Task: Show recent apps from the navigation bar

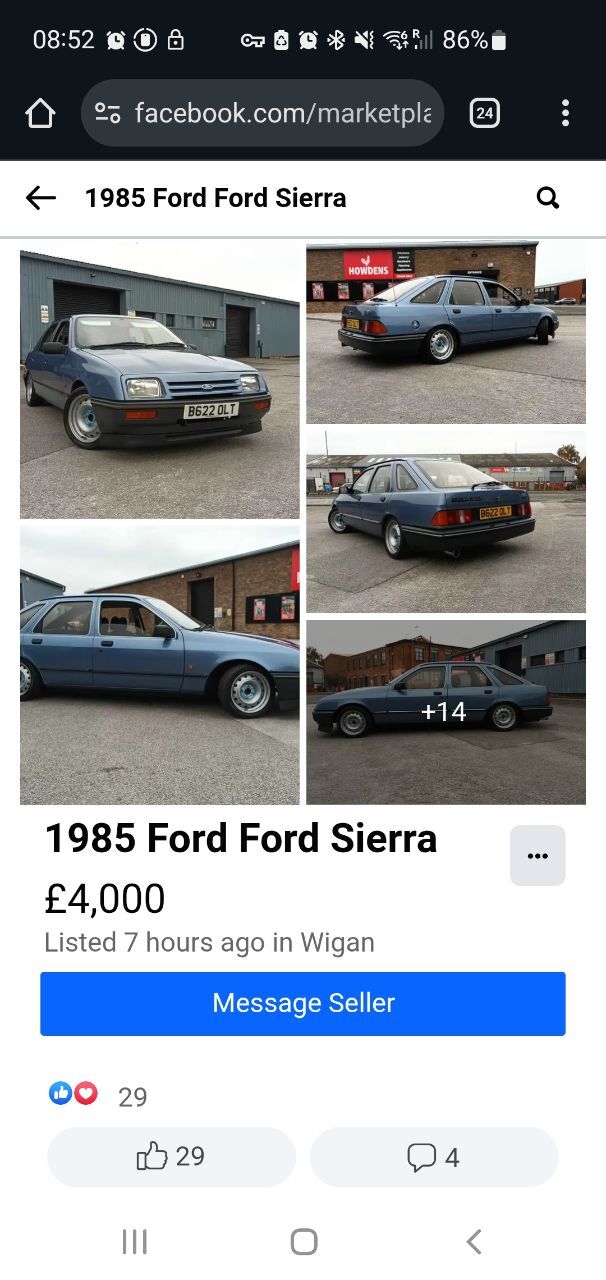Action: [x=134, y=1242]
